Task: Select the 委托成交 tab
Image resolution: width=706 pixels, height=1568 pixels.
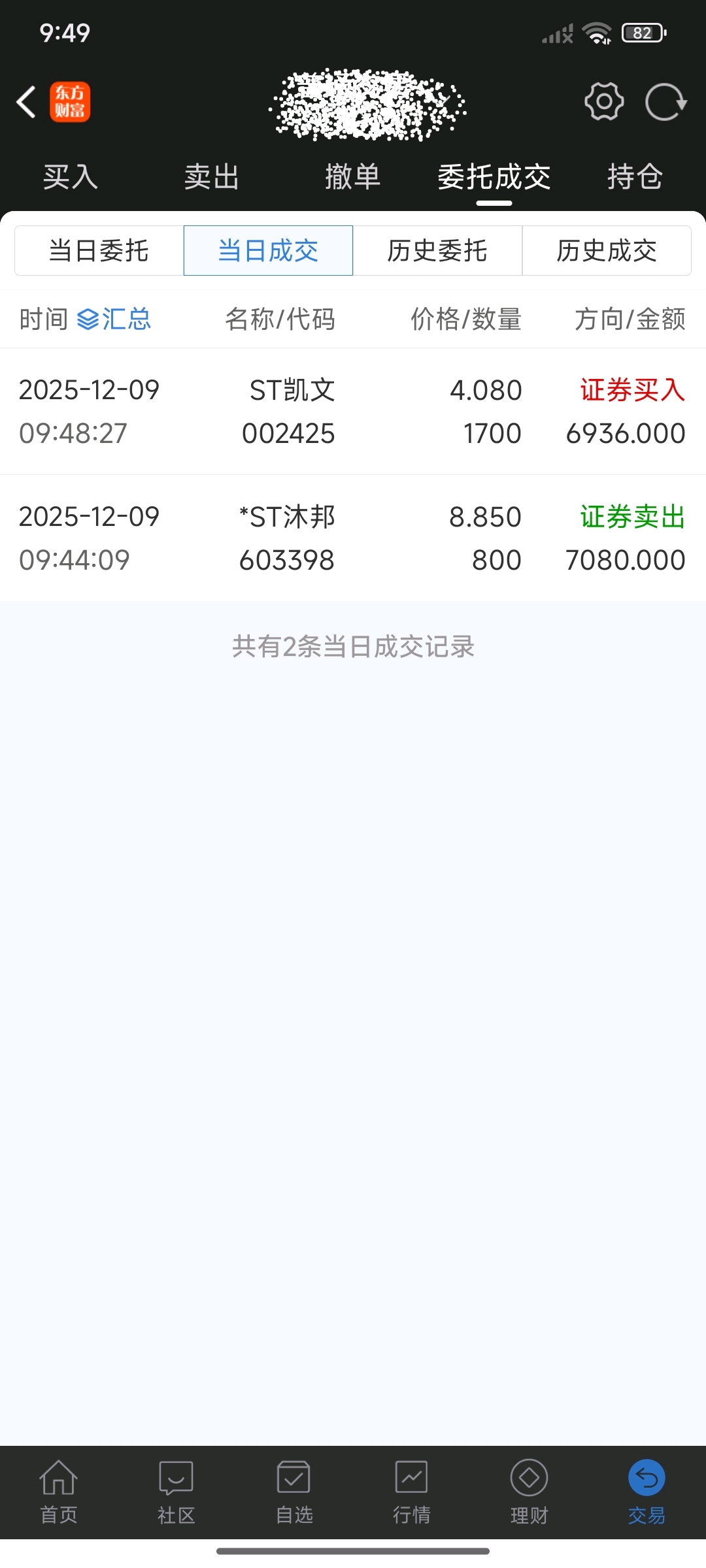Action: [x=494, y=177]
